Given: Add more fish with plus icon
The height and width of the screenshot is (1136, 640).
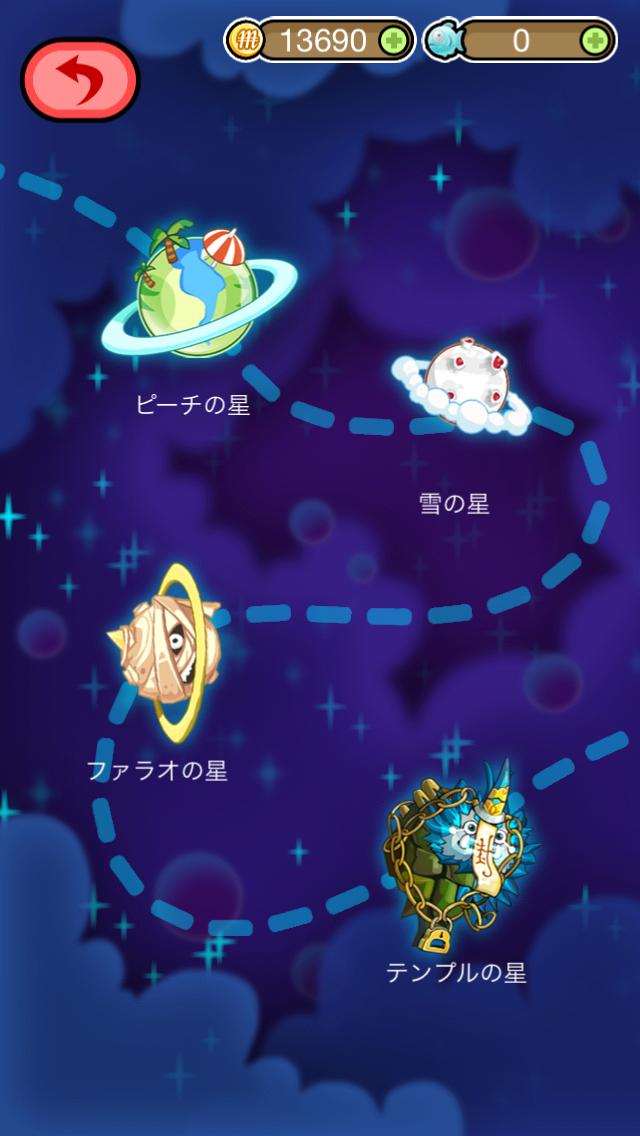Looking at the screenshot, I should click(594, 41).
